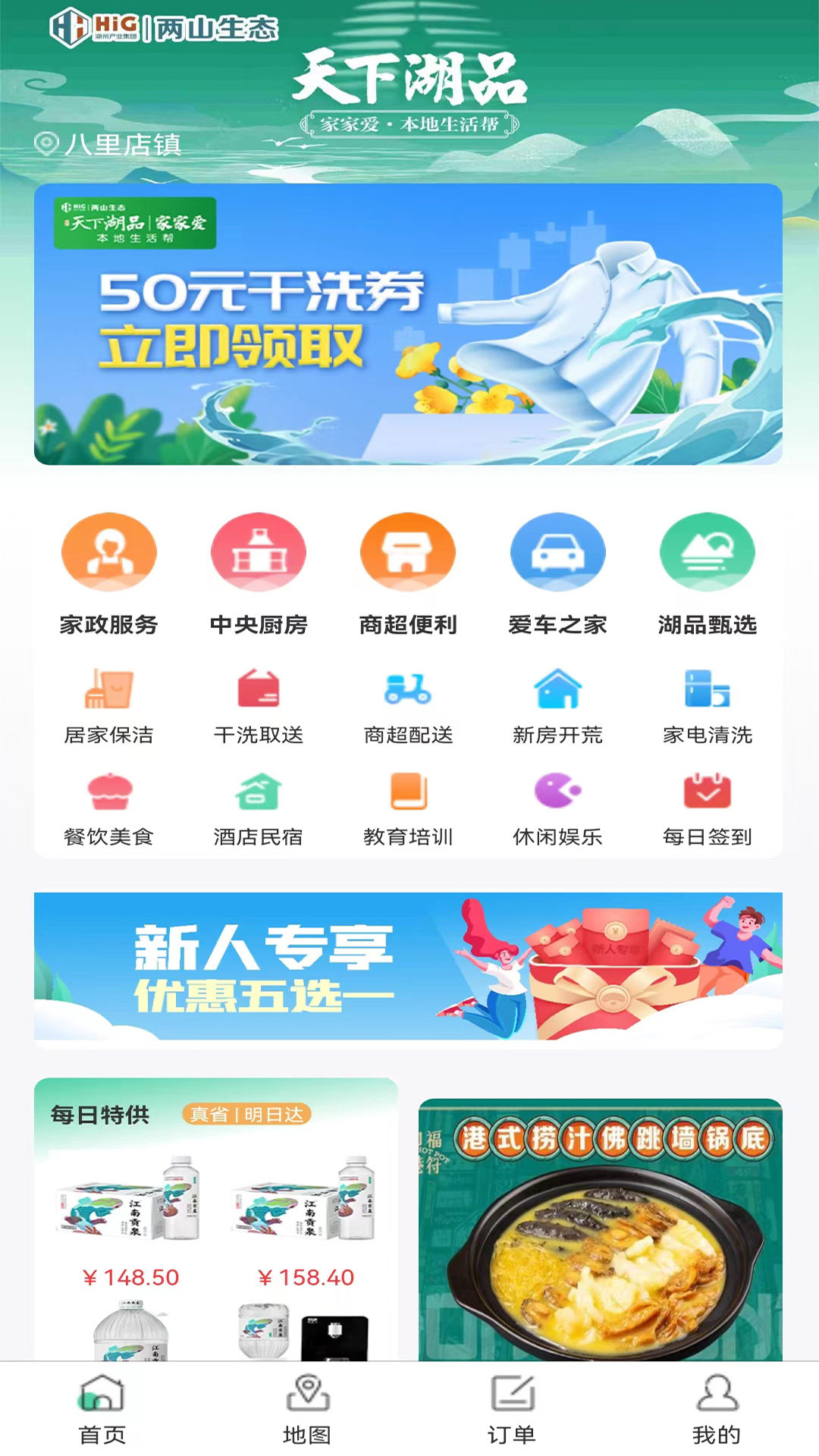This screenshot has height=1456, width=819.
Task: Open 新房开荒 service
Action: tap(557, 707)
